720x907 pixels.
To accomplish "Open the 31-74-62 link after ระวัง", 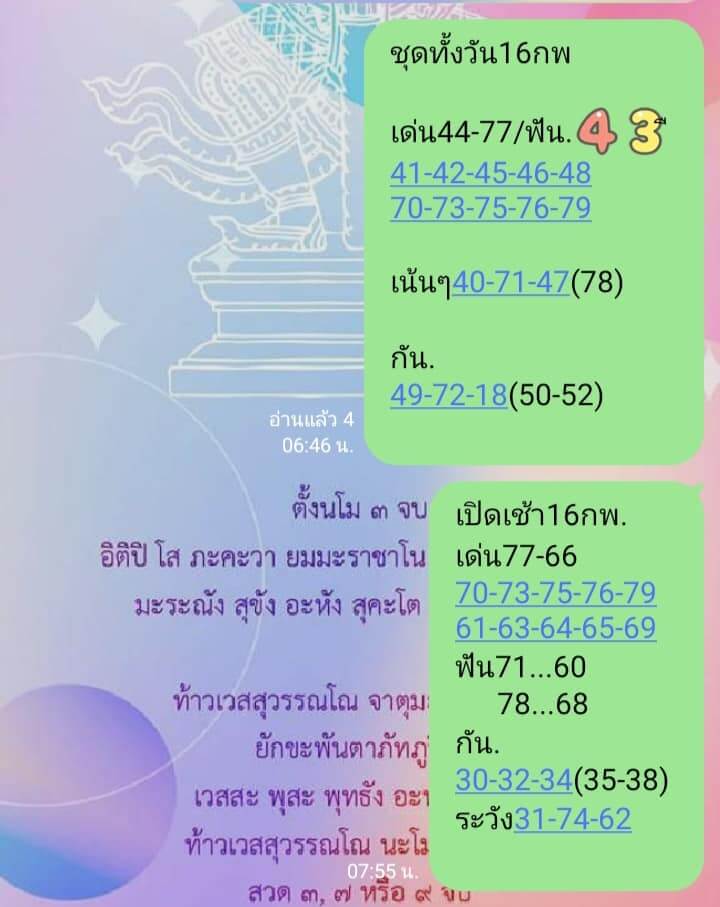I will (573, 820).
